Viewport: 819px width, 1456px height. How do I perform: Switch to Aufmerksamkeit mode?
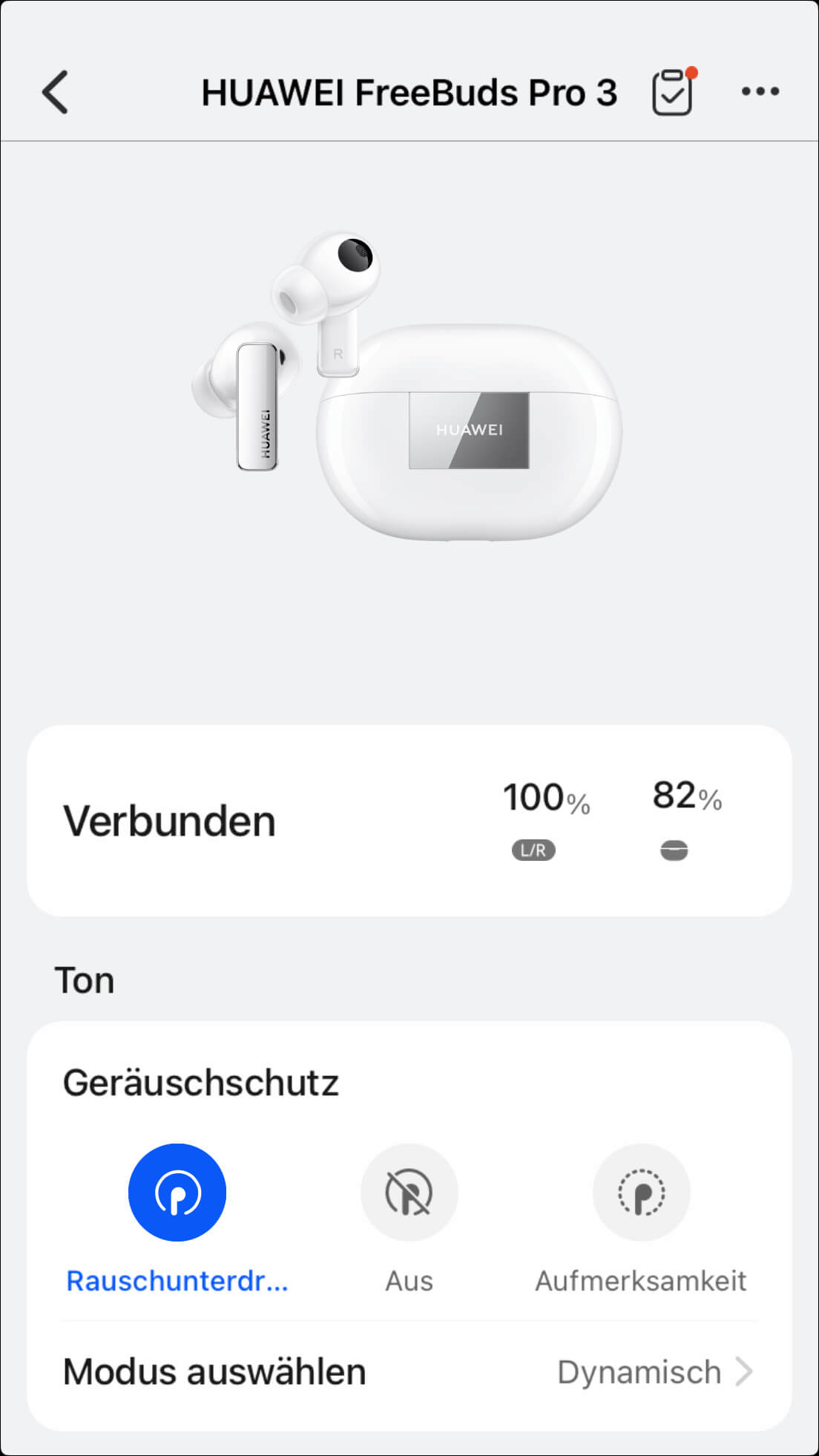641,1193
